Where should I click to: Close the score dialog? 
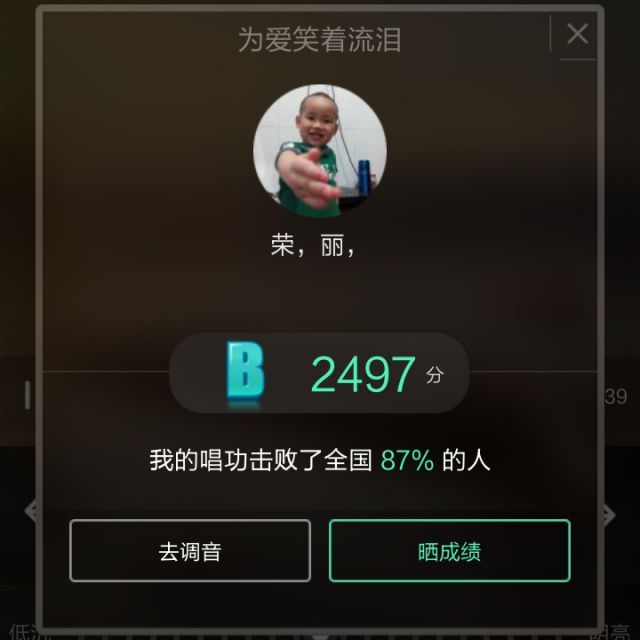(577, 34)
